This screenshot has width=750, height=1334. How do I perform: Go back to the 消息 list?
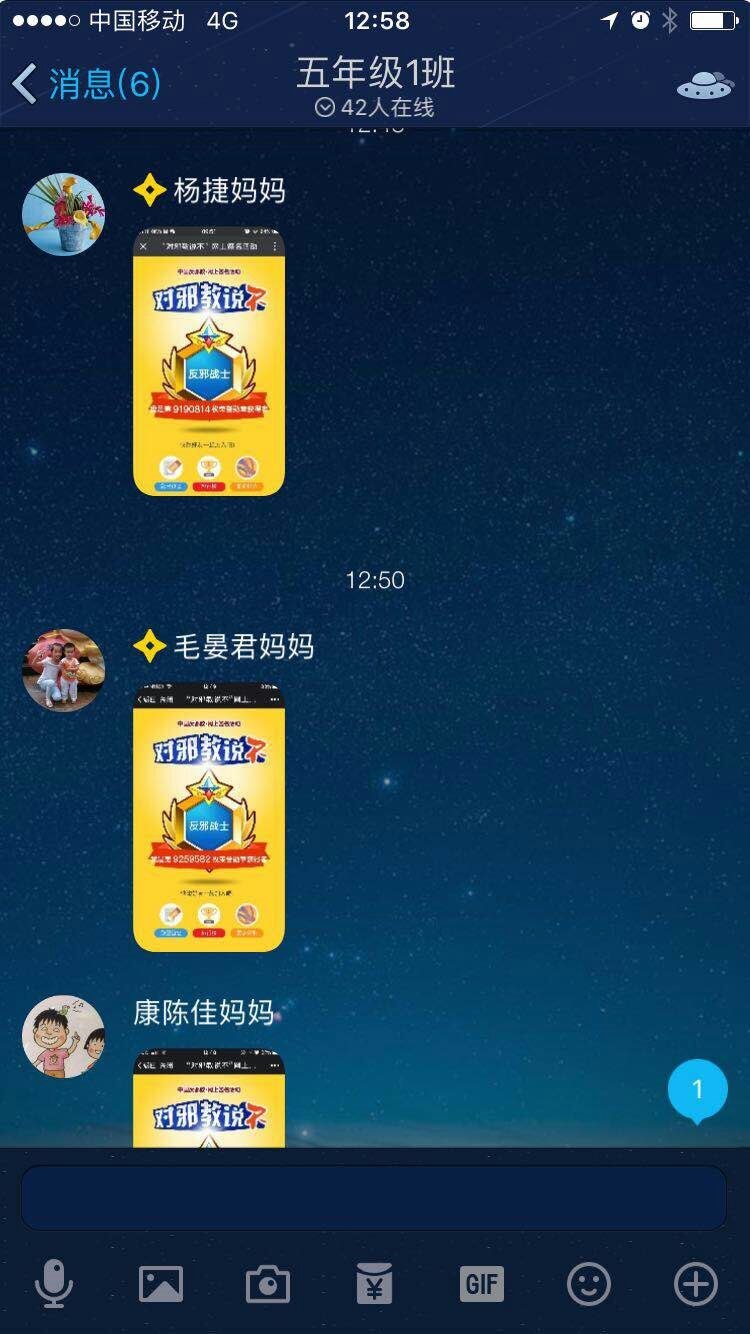[x=85, y=83]
